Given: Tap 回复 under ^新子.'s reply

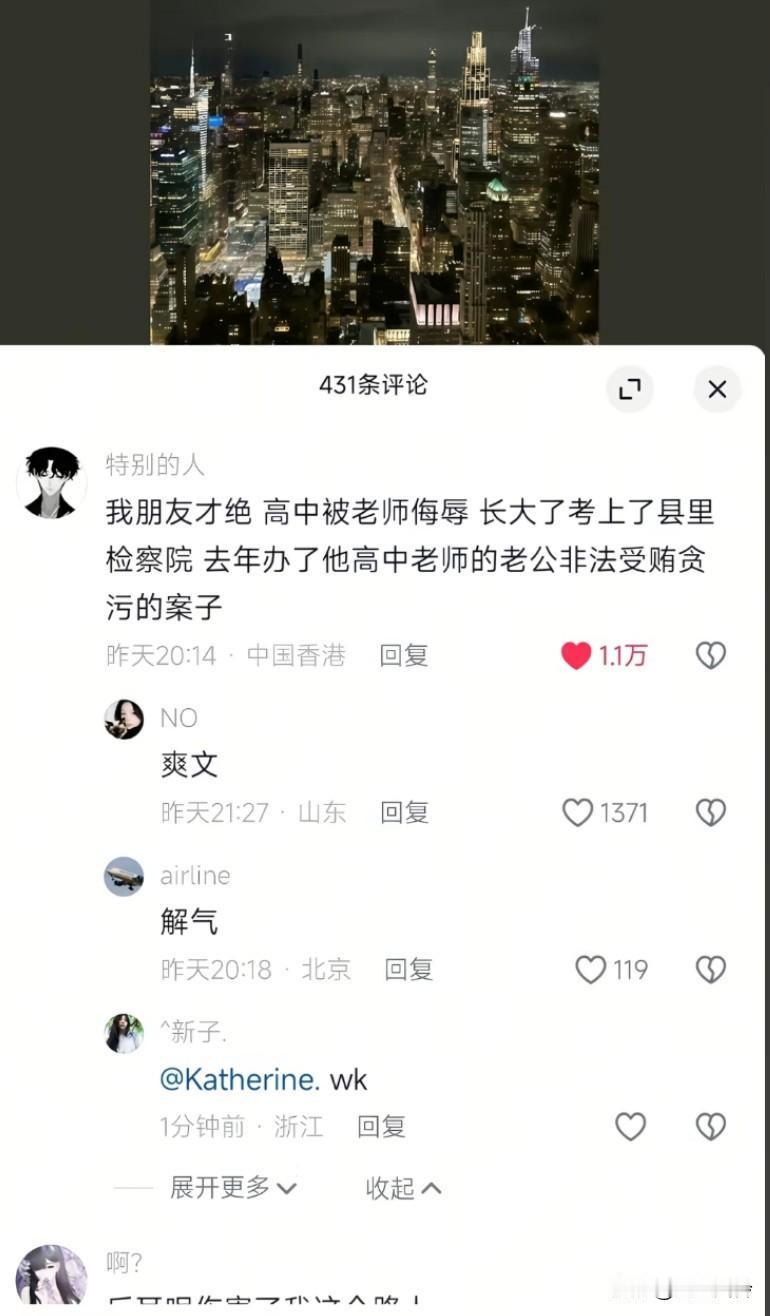Looking at the screenshot, I should click(380, 1127).
